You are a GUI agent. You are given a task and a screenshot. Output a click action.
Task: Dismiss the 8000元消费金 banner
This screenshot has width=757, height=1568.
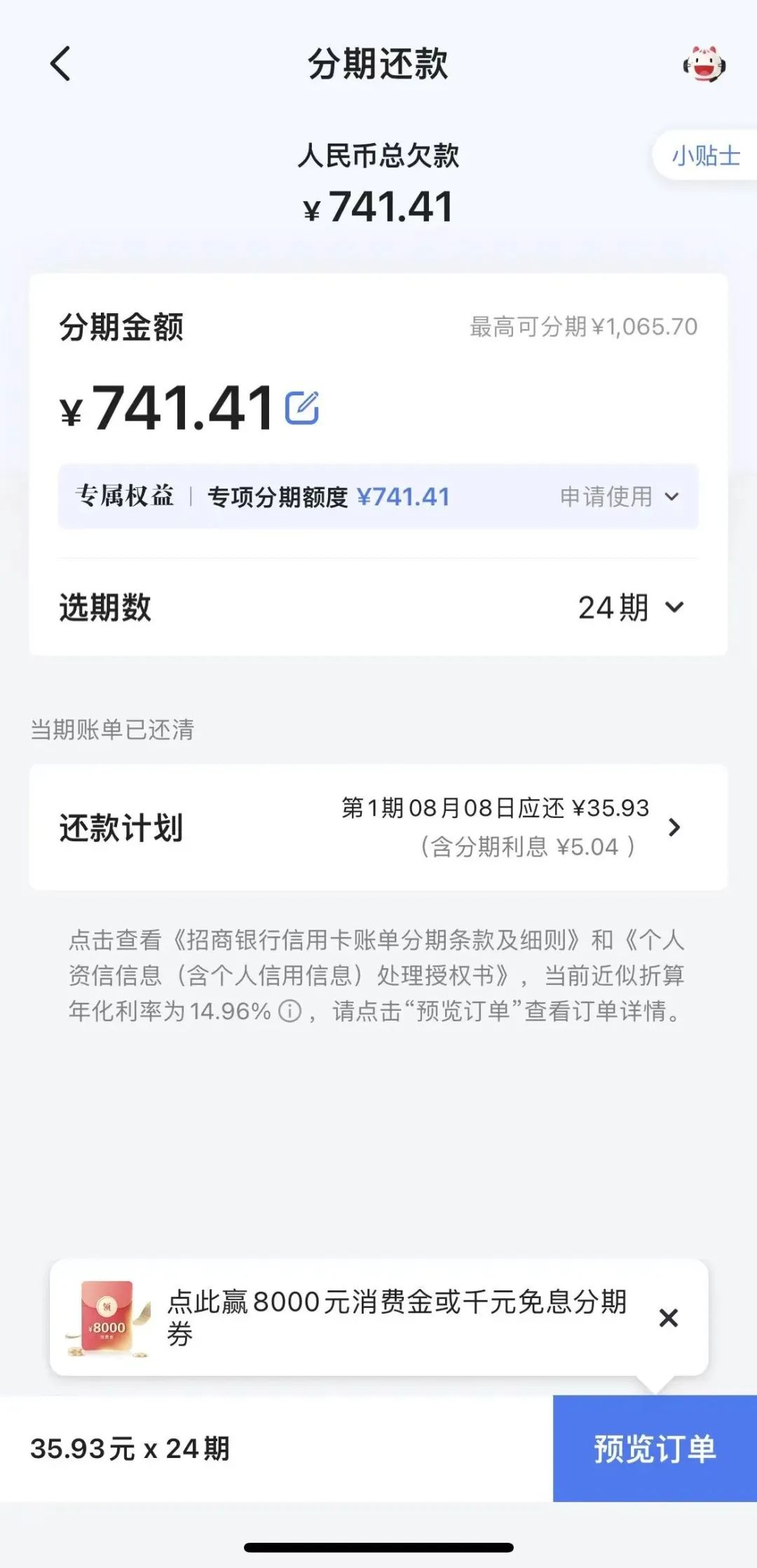tap(669, 1318)
